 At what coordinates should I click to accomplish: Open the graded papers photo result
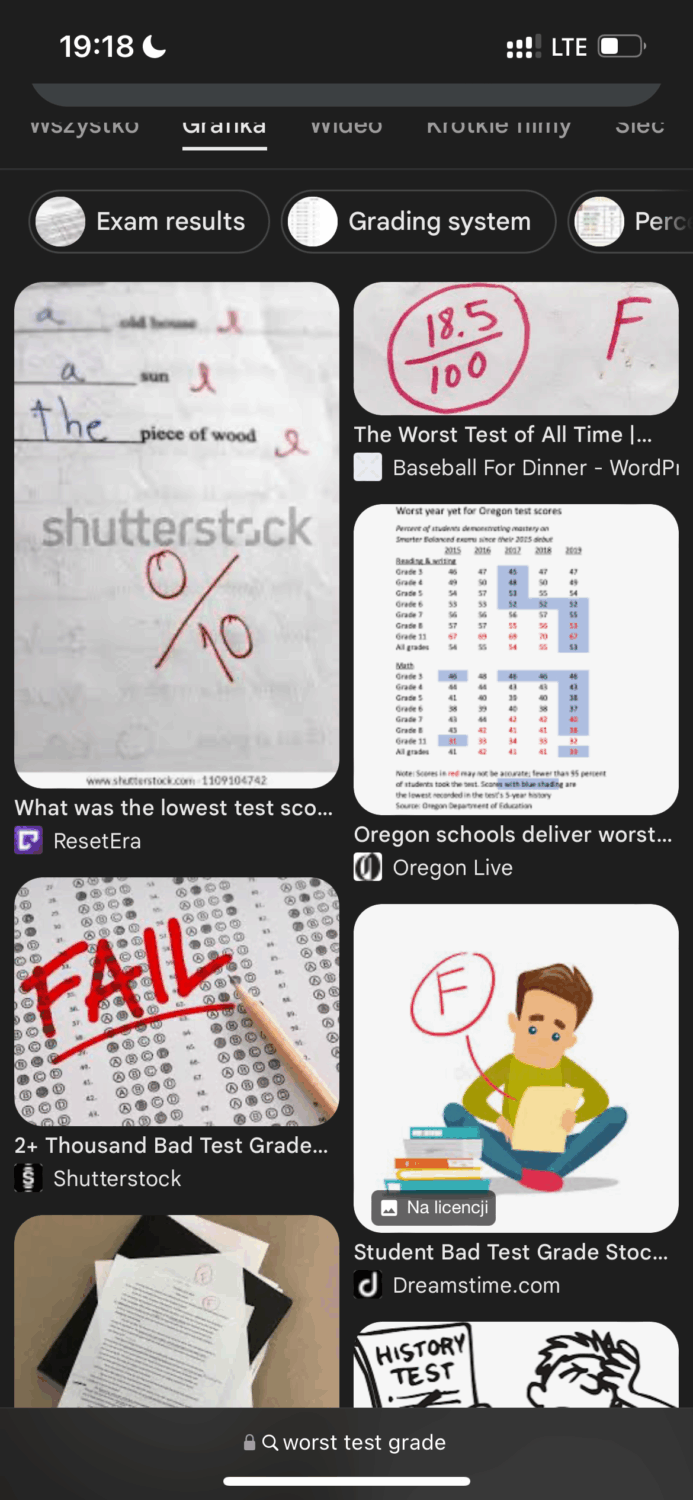(177, 1310)
